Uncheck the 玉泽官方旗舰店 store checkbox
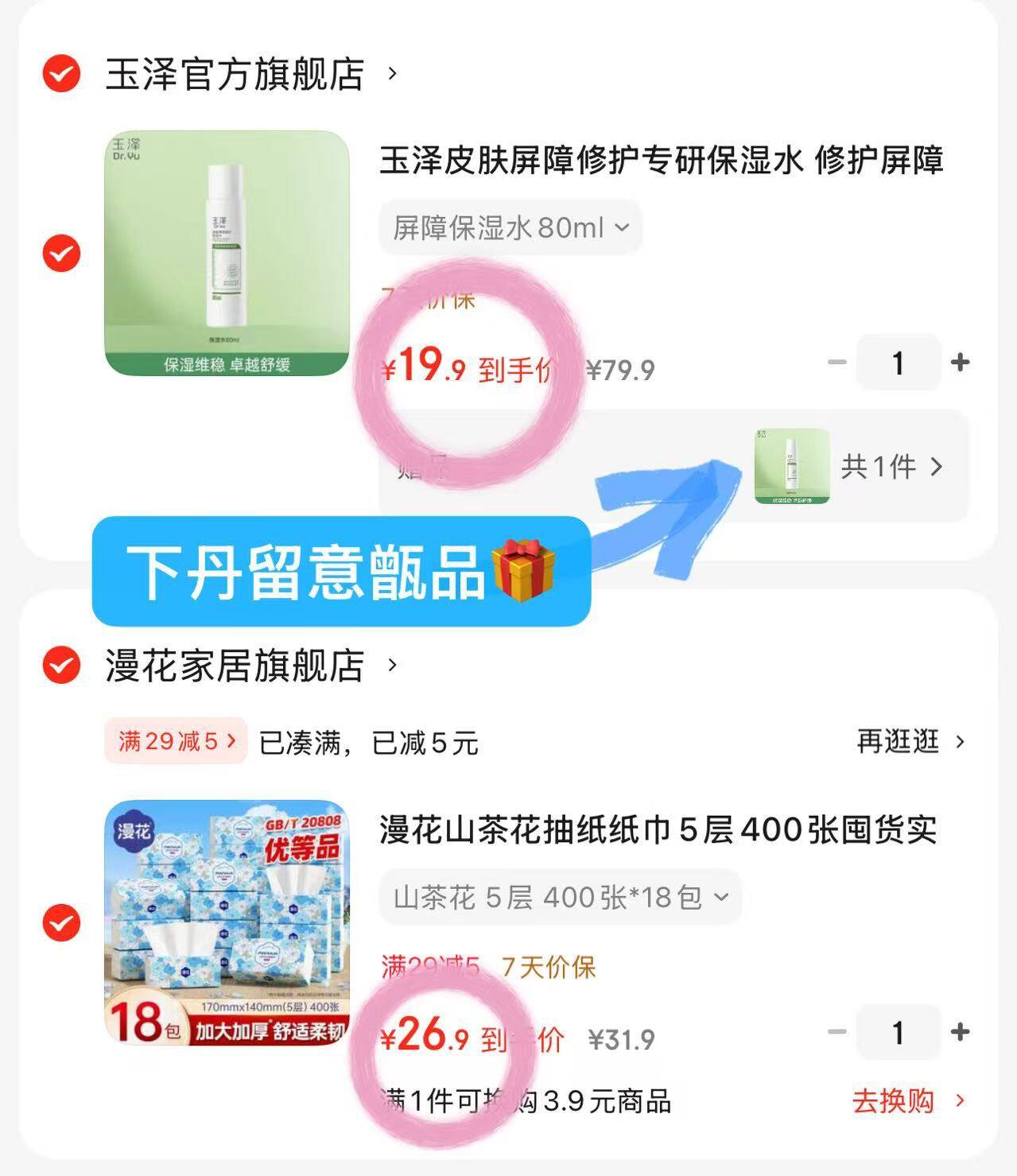1017x1176 pixels. coord(61,74)
